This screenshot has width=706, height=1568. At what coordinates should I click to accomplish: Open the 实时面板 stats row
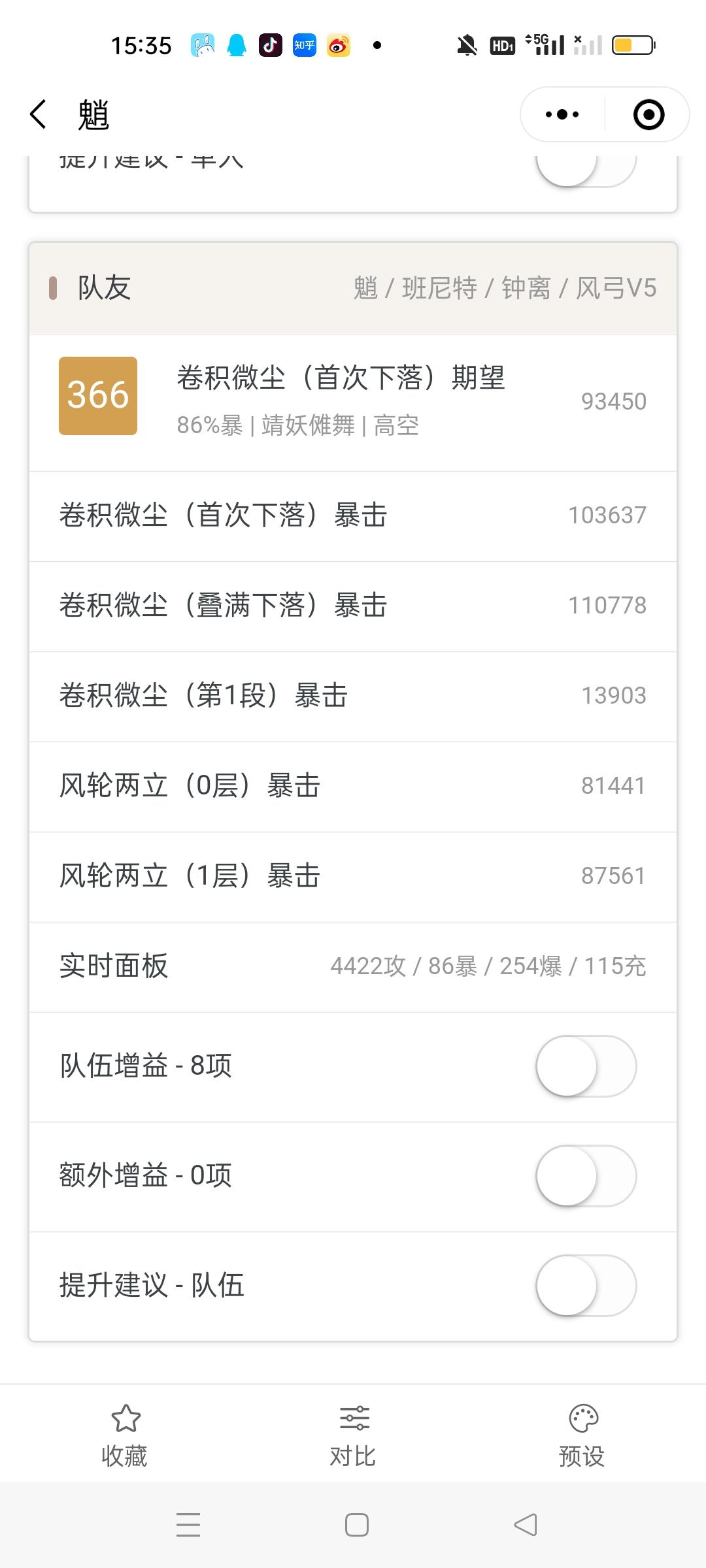pyautogui.click(x=353, y=966)
